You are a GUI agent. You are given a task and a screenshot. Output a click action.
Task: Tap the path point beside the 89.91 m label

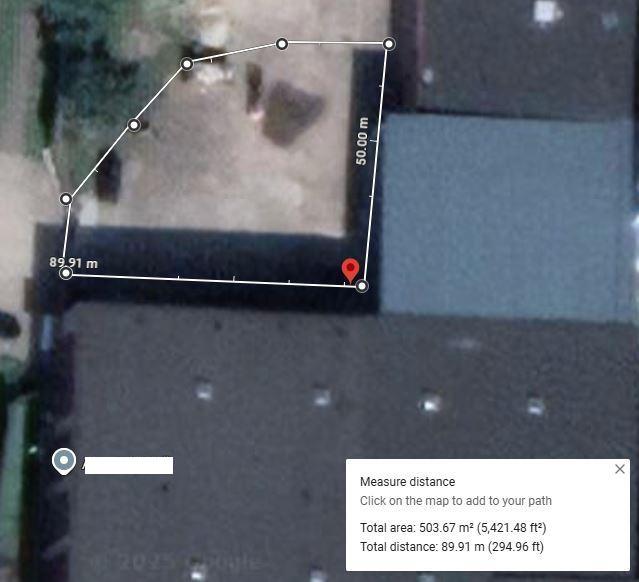click(66, 273)
